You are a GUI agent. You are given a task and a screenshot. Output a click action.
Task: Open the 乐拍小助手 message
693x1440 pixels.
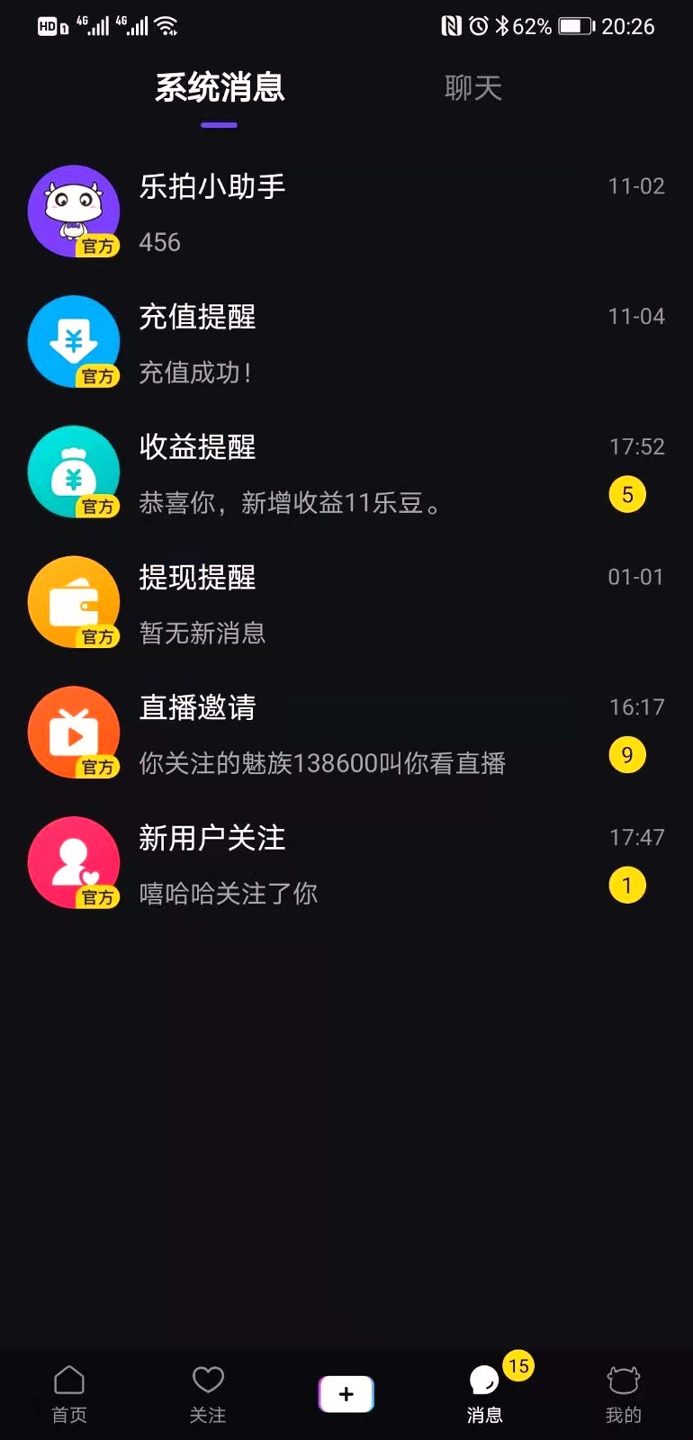346,212
